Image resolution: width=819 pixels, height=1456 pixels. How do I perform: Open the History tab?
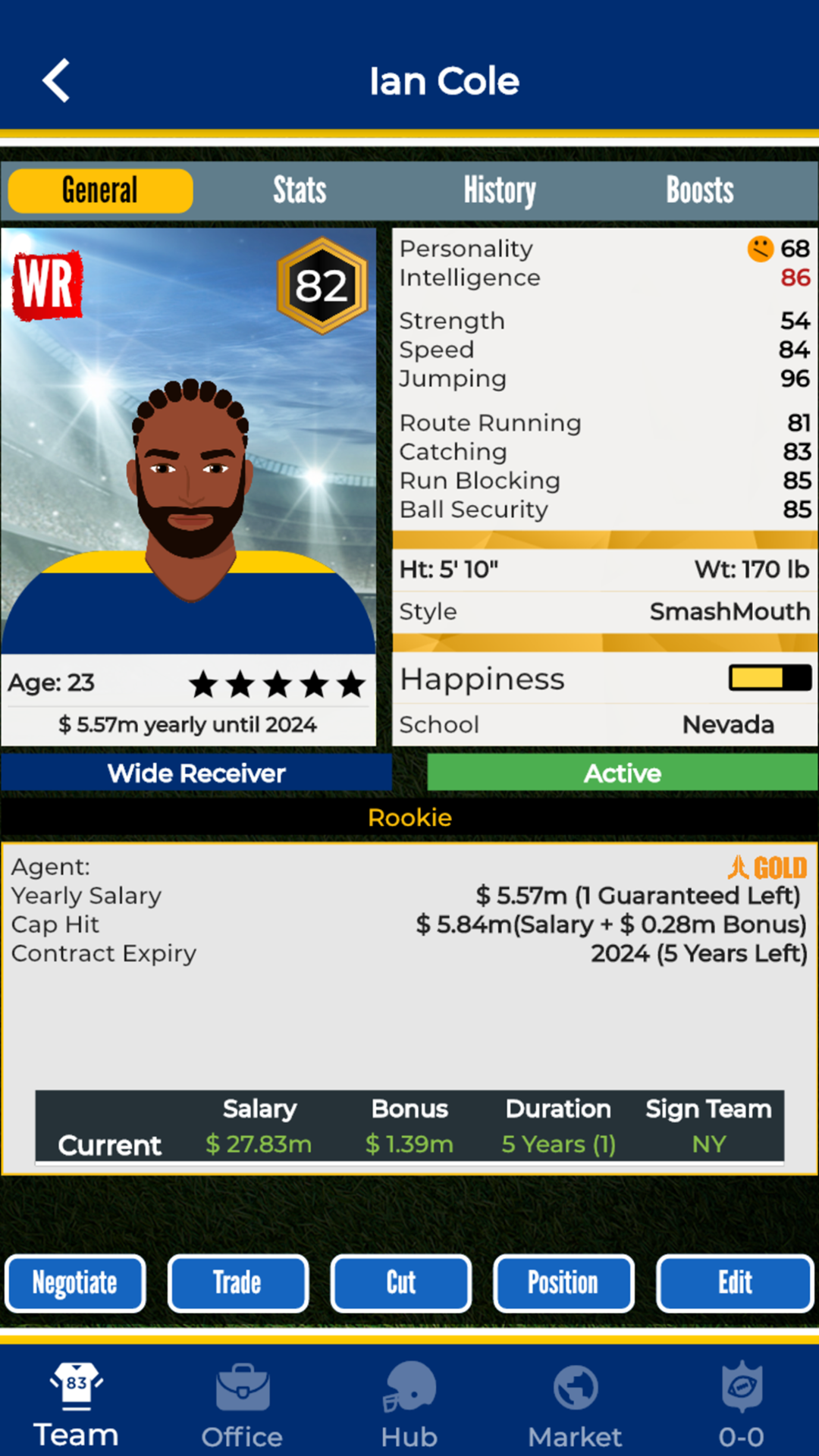tap(500, 190)
